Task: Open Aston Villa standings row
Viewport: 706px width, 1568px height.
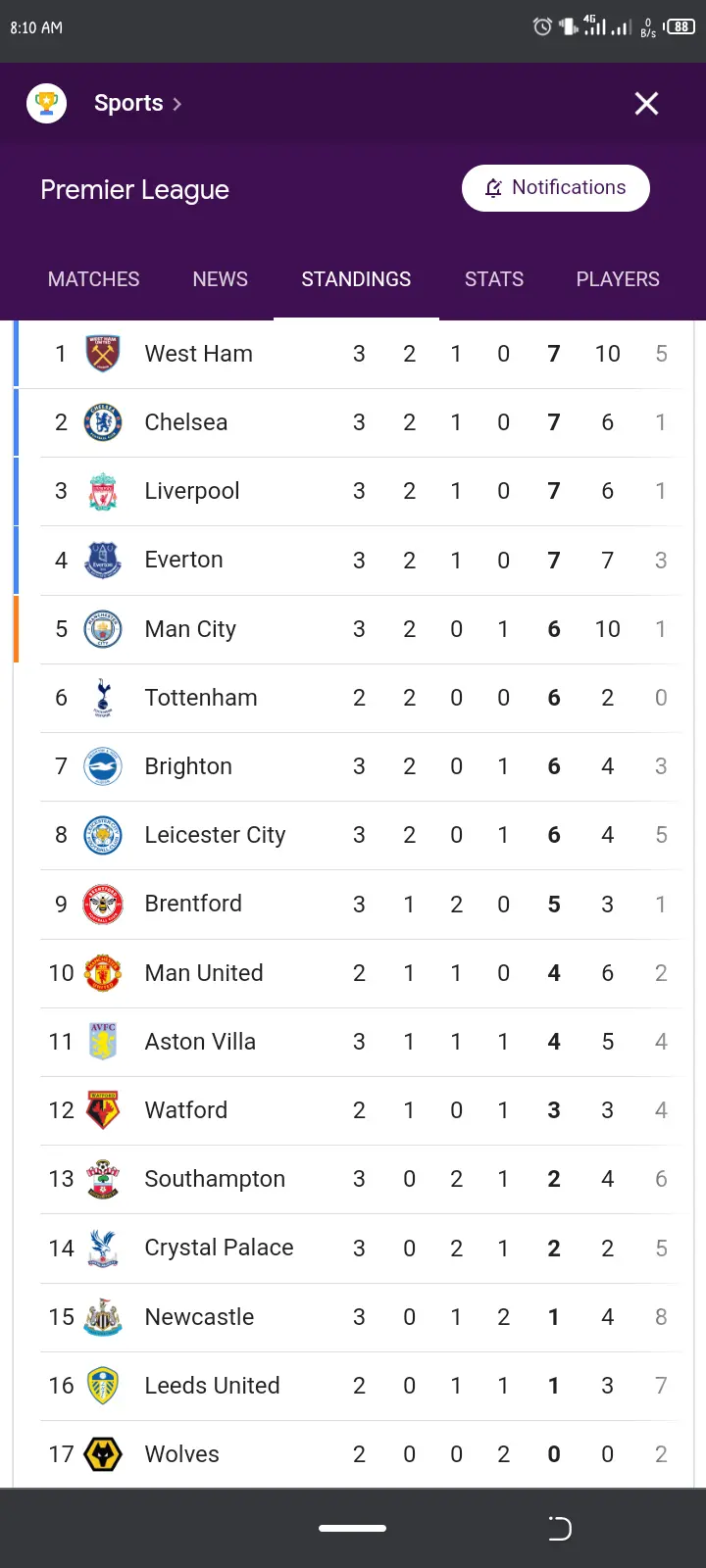Action: (x=200, y=1042)
